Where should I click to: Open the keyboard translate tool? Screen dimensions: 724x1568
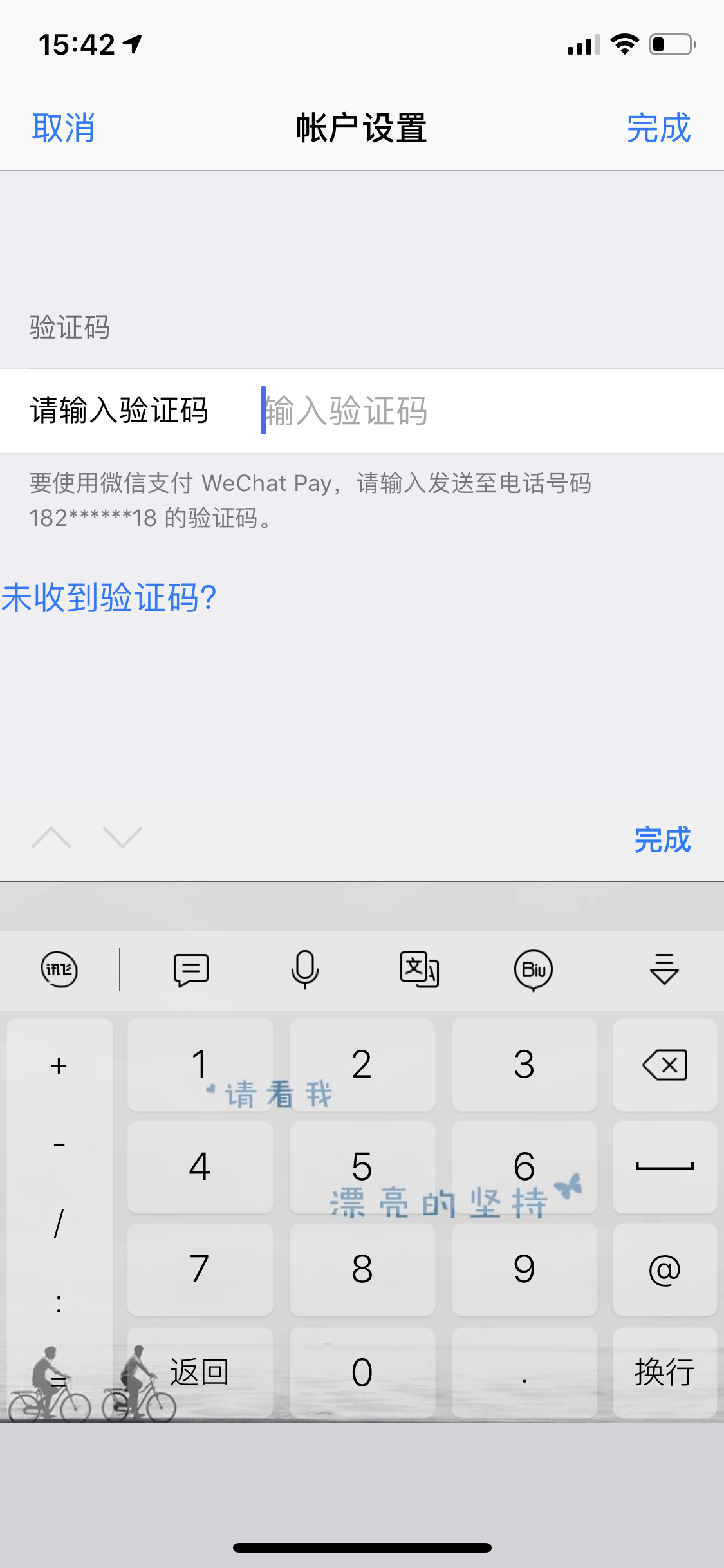[x=419, y=969]
